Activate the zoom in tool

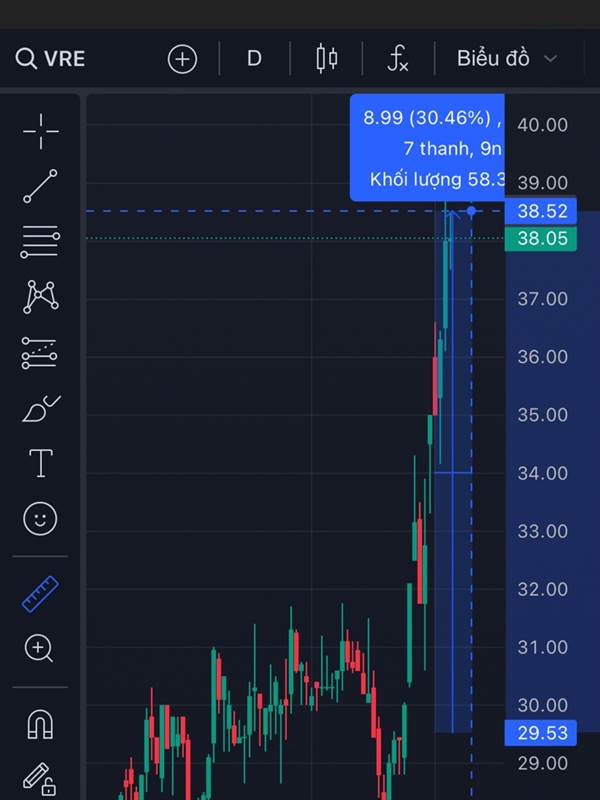[40, 649]
